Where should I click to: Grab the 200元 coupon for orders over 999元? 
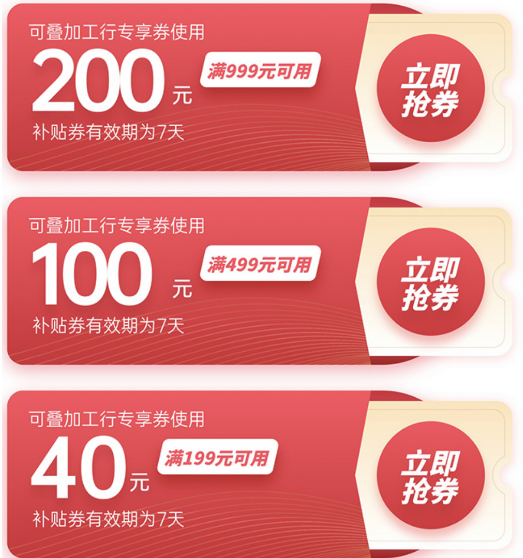tap(431, 88)
